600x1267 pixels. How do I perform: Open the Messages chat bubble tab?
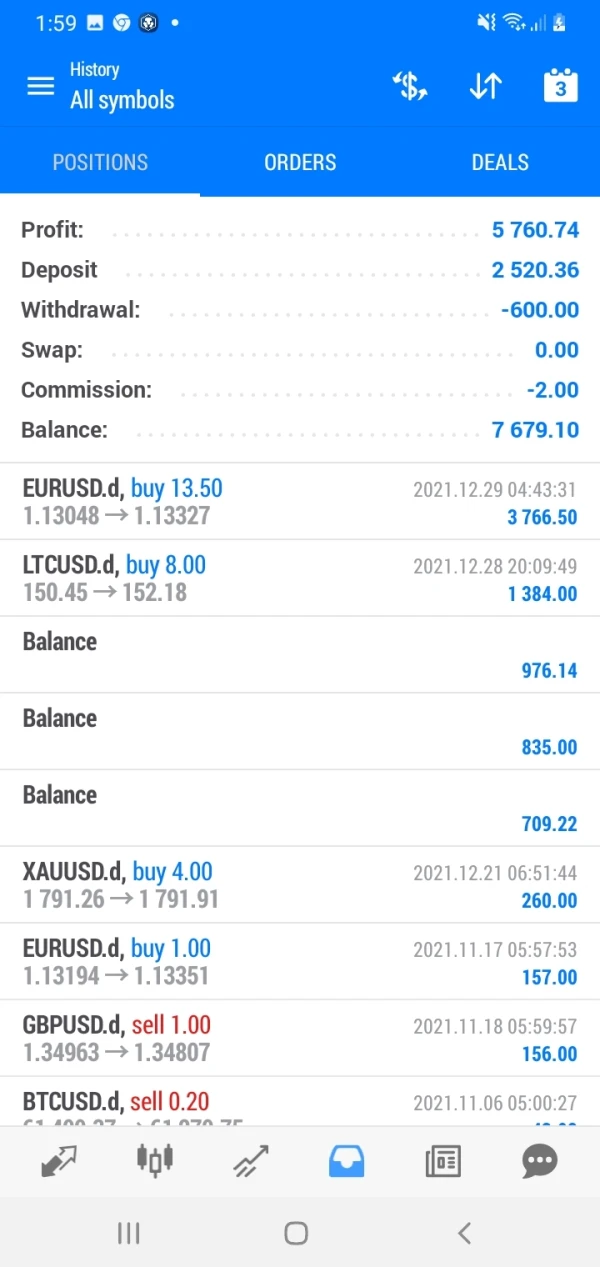click(x=540, y=1161)
